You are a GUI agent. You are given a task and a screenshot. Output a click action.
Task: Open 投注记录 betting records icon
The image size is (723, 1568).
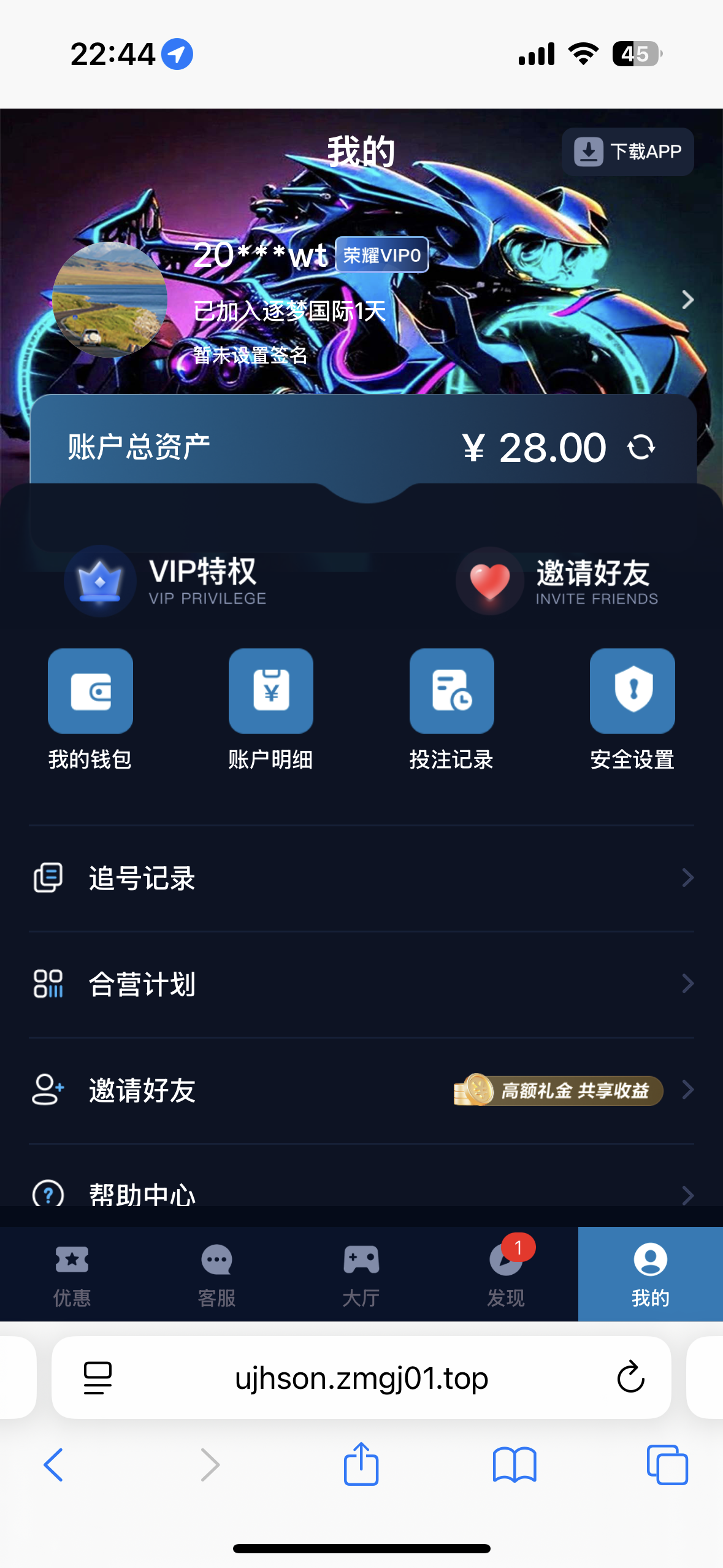click(451, 691)
